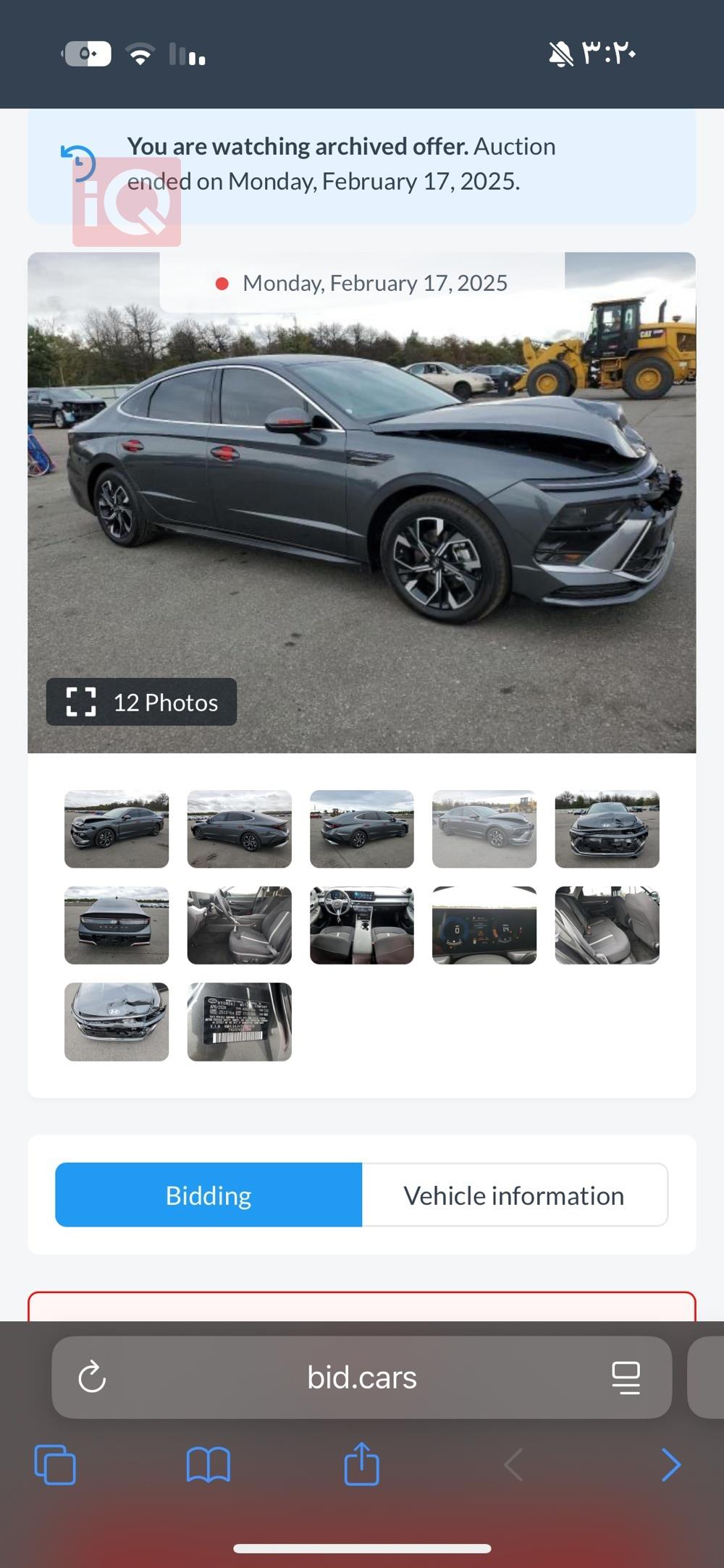Open the dashboard instrument cluster thumbnail

click(x=484, y=925)
